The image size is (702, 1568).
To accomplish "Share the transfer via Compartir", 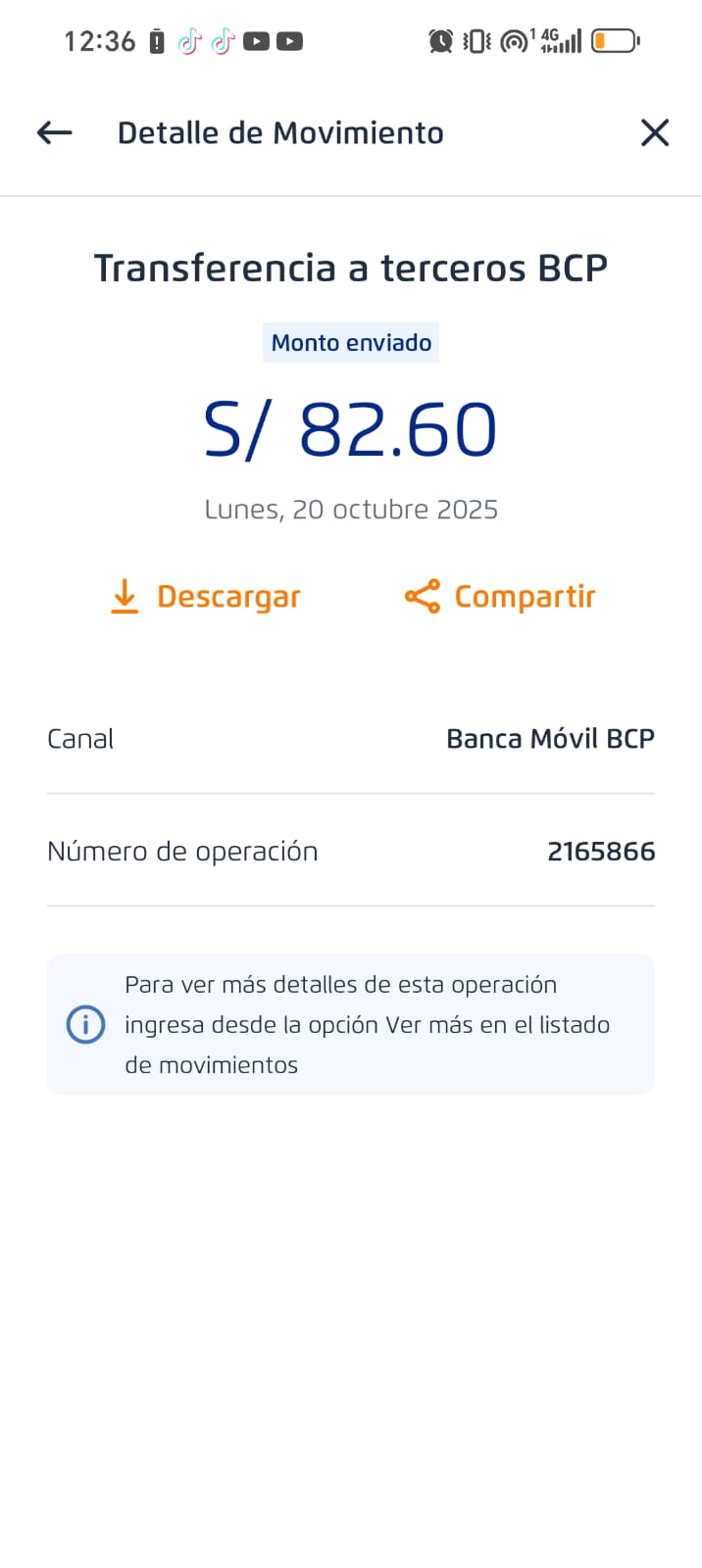I will coord(501,596).
